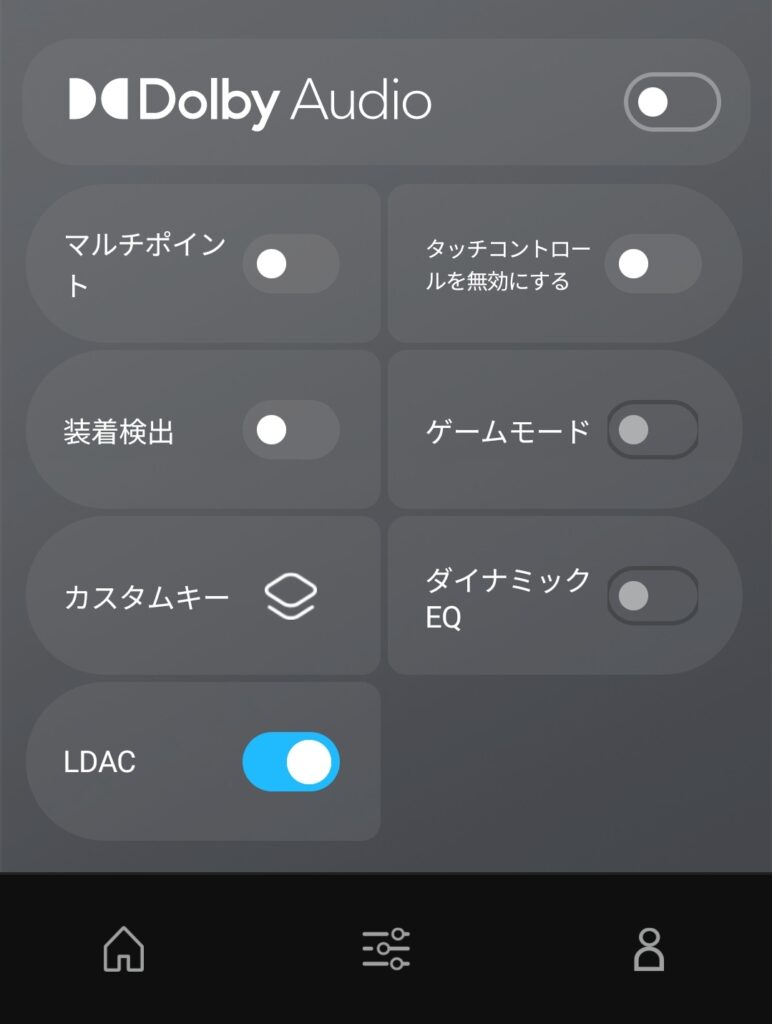This screenshot has width=772, height=1024.
Task: Toggle タッチコントロールを無効にする switch
Action: point(652,264)
